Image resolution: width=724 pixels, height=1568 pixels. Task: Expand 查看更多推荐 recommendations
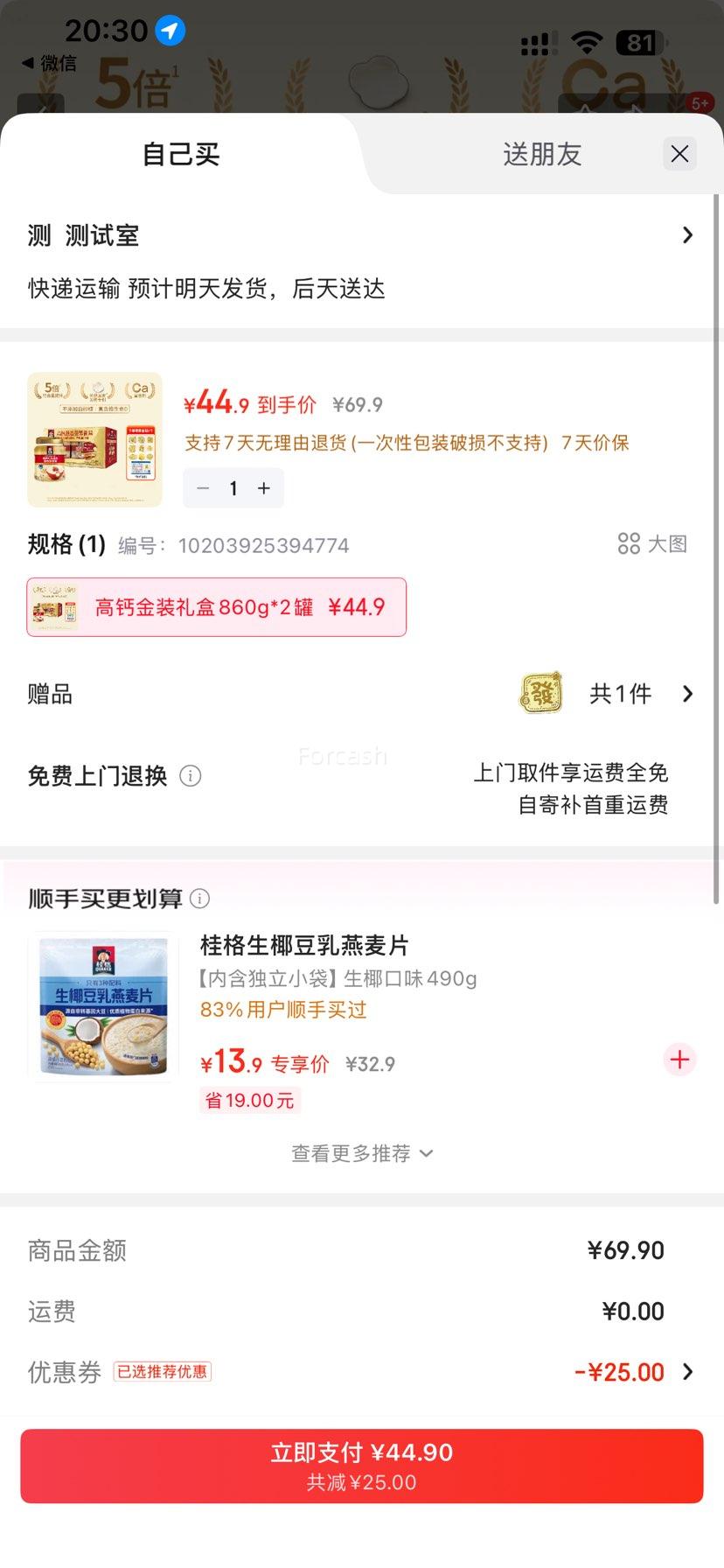tap(362, 1153)
